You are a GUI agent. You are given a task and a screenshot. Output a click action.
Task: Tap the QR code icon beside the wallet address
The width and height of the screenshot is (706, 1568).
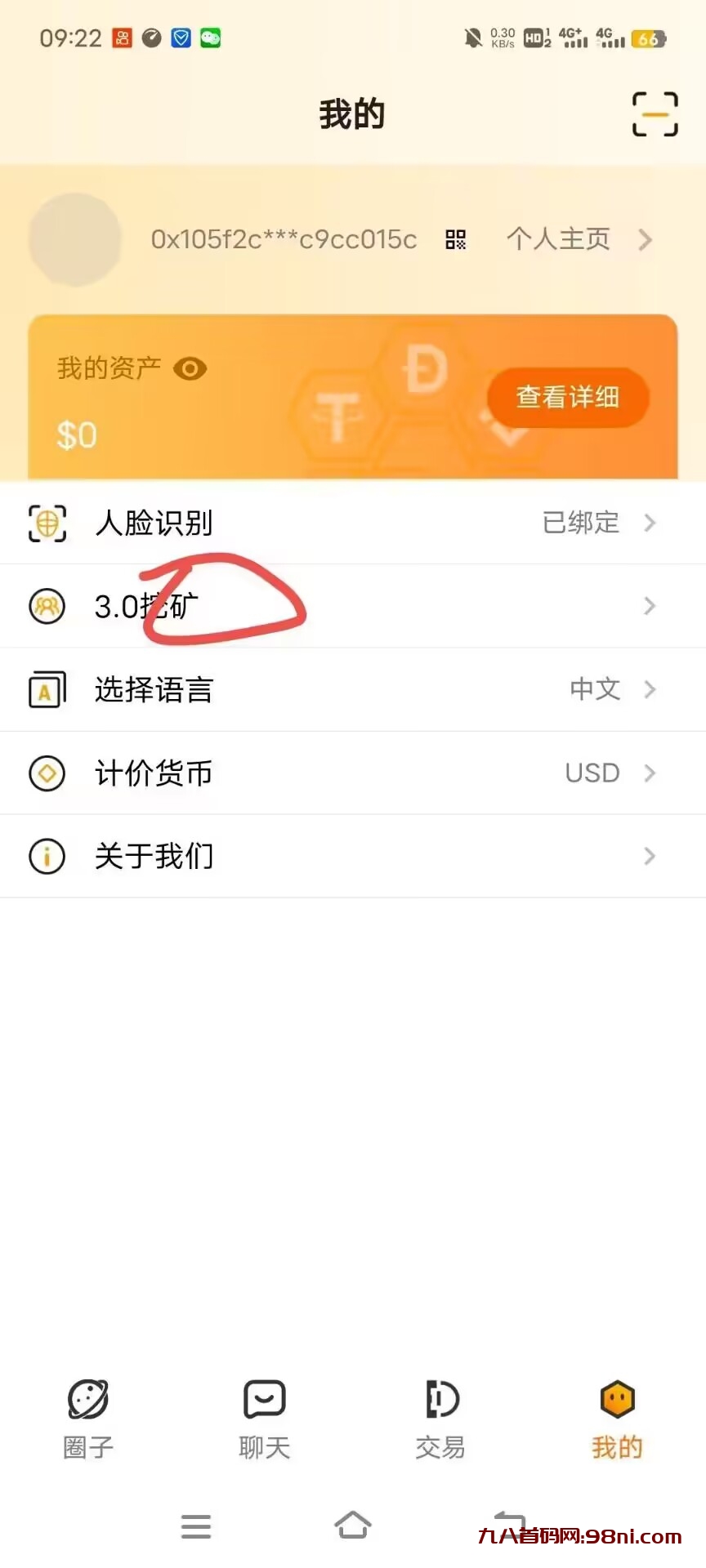455,239
